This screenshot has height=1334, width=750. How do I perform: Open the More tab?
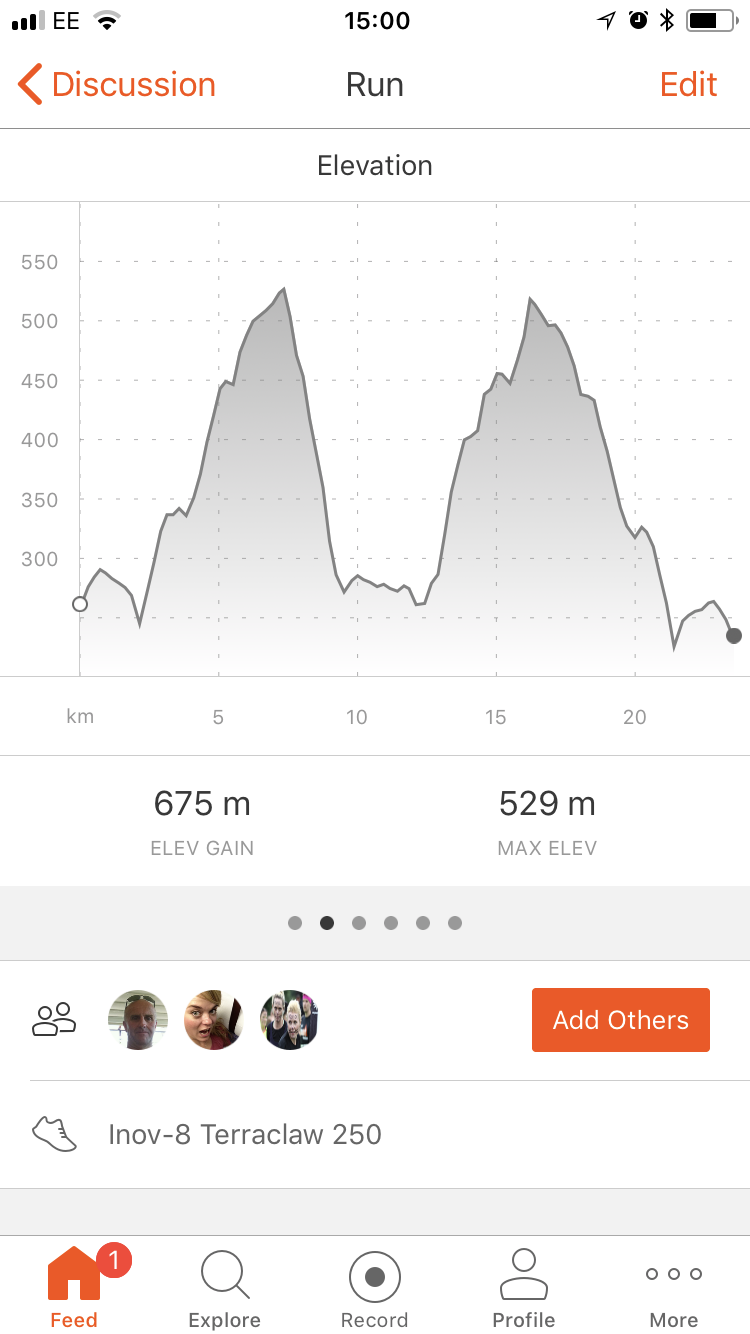(674, 1288)
